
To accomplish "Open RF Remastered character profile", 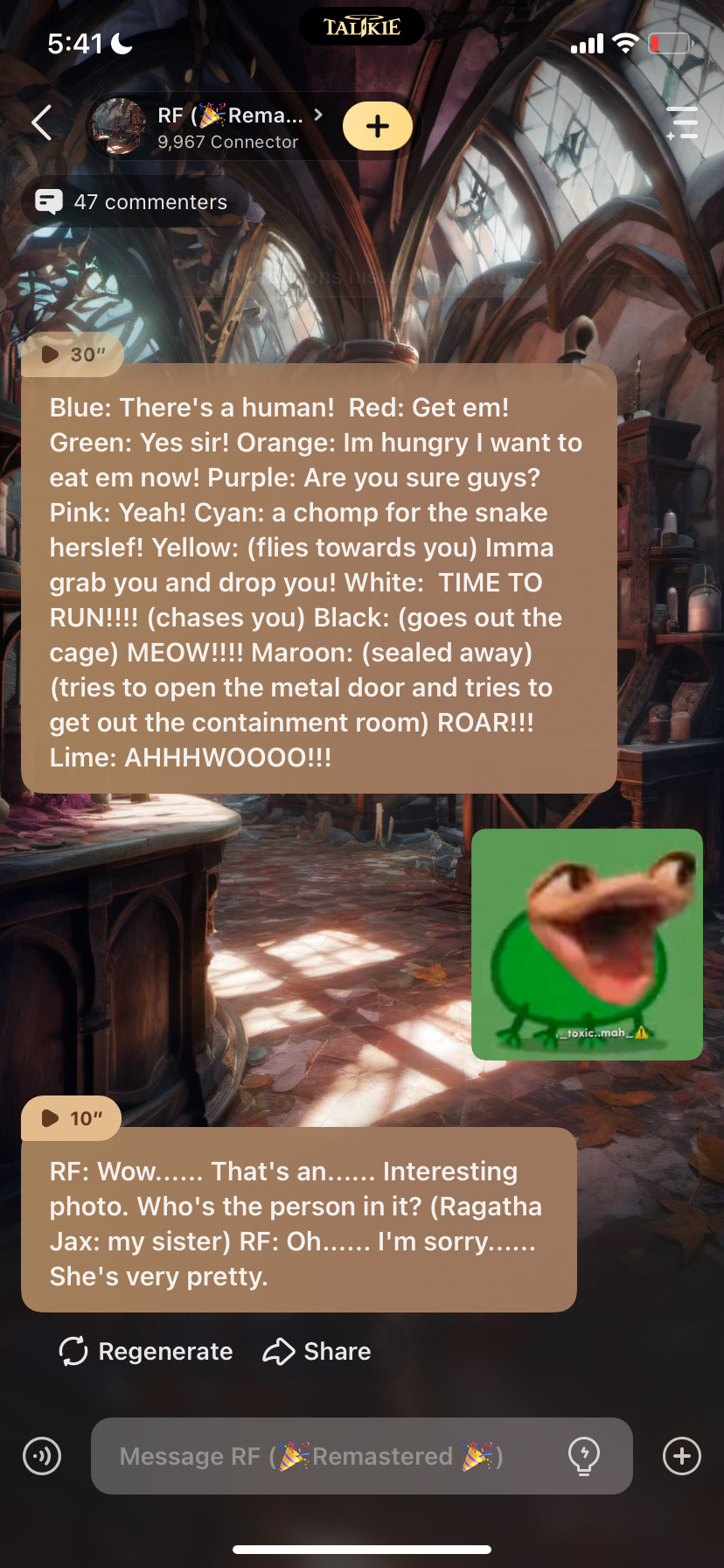I will (x=229, y=127).
